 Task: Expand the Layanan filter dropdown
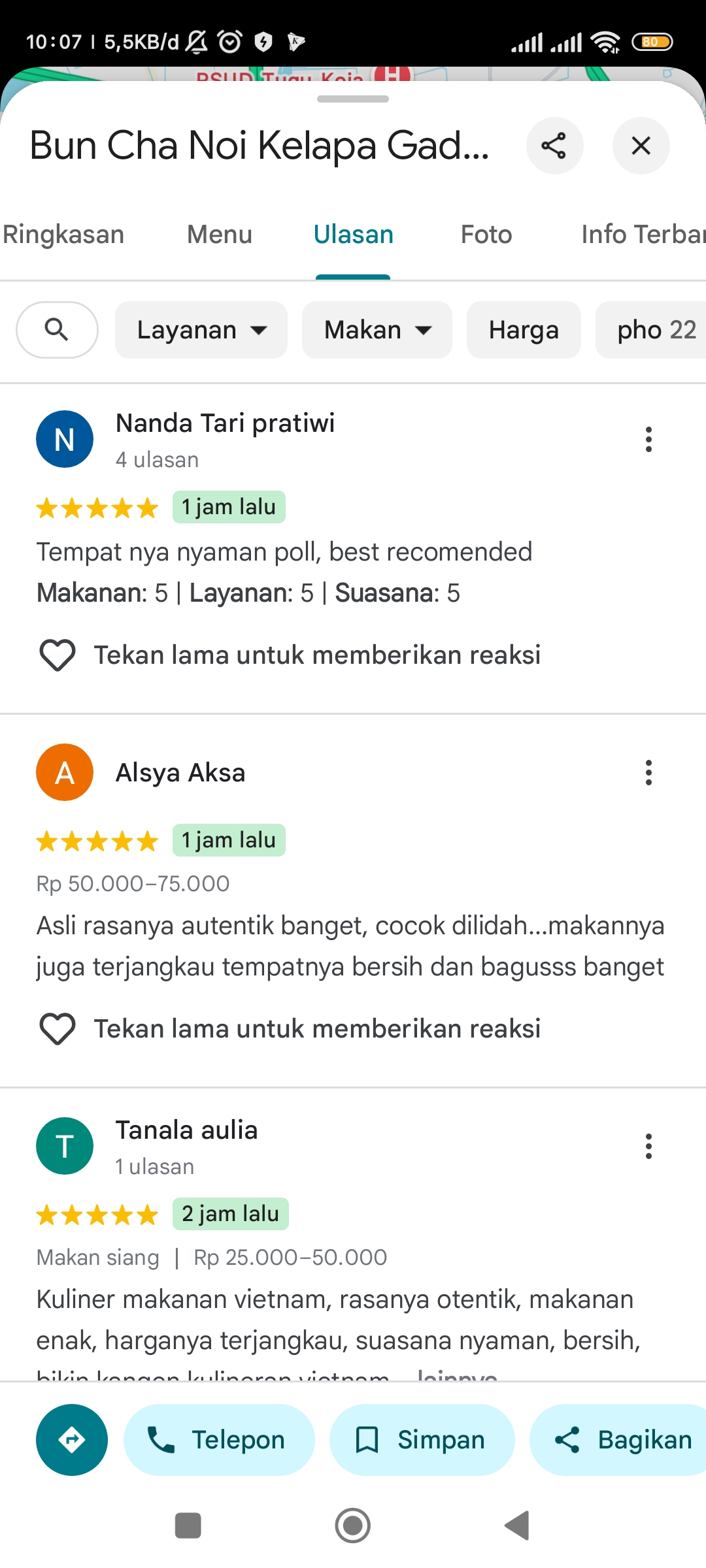click(201, 330)
